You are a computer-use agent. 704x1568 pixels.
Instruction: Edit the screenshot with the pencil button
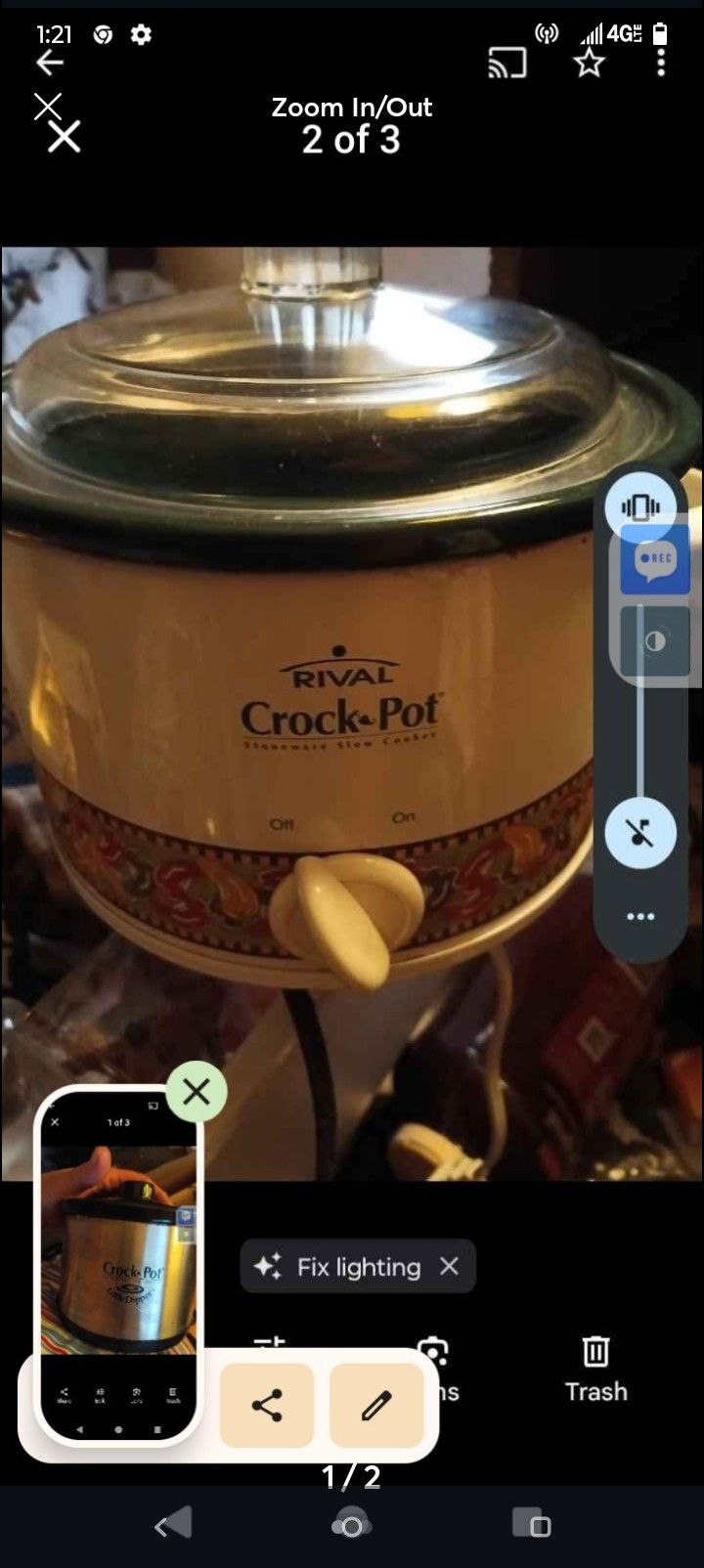[x=376, y=1406]
